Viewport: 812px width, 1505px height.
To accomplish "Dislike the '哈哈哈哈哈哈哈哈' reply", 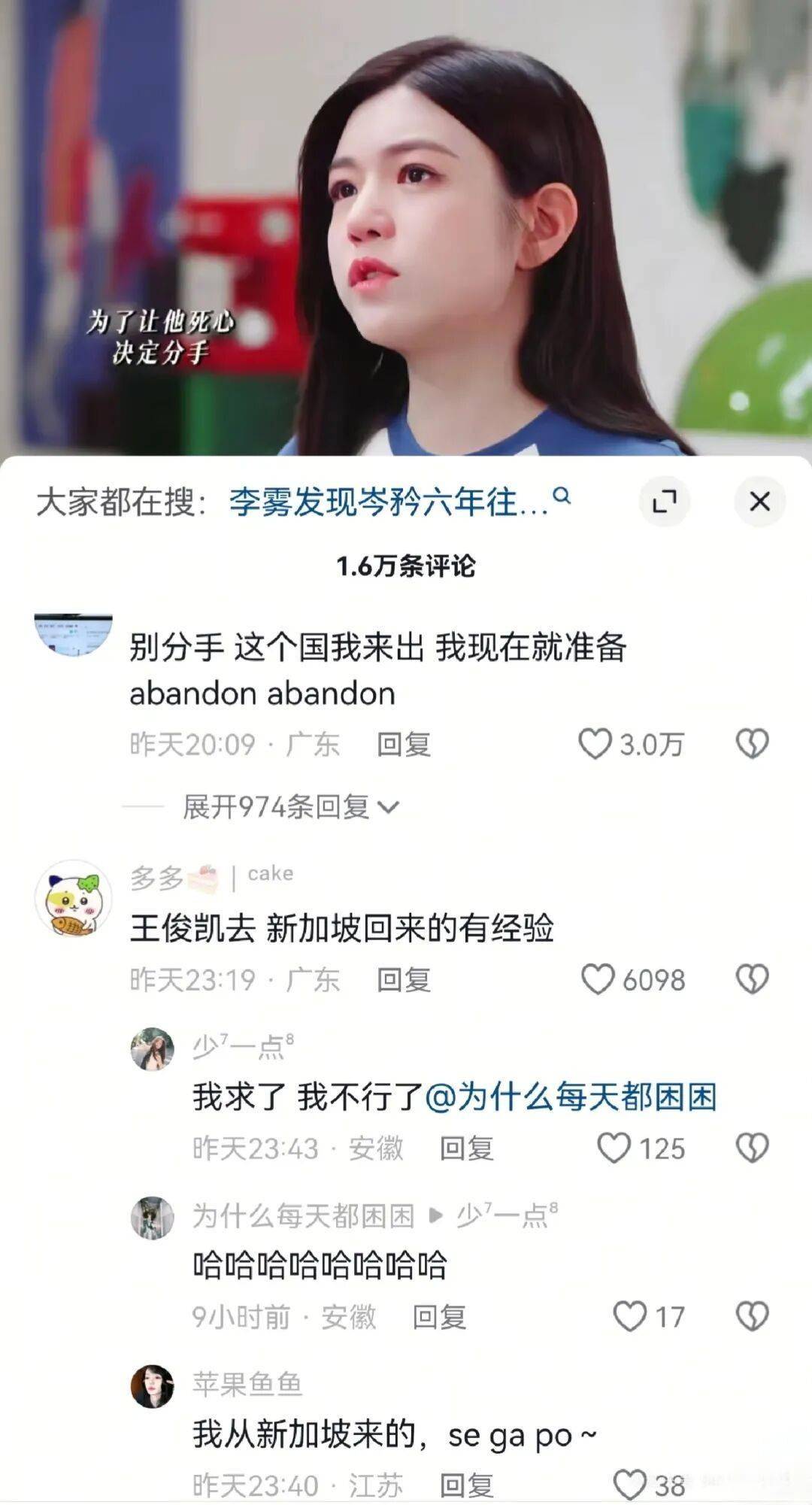I will point(751,1317).
